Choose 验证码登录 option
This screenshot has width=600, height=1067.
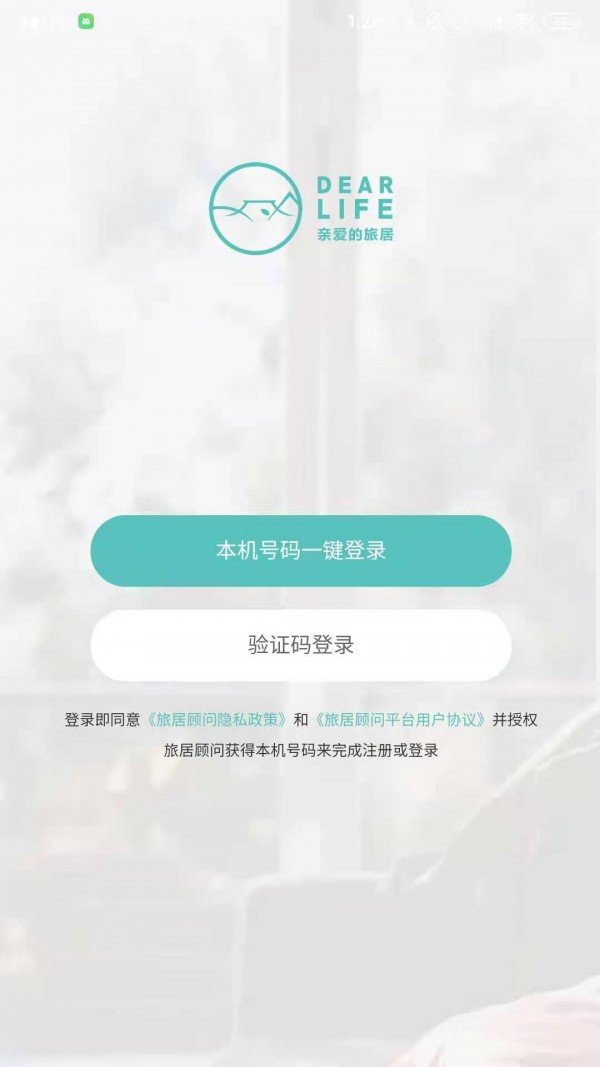point(300,645)
